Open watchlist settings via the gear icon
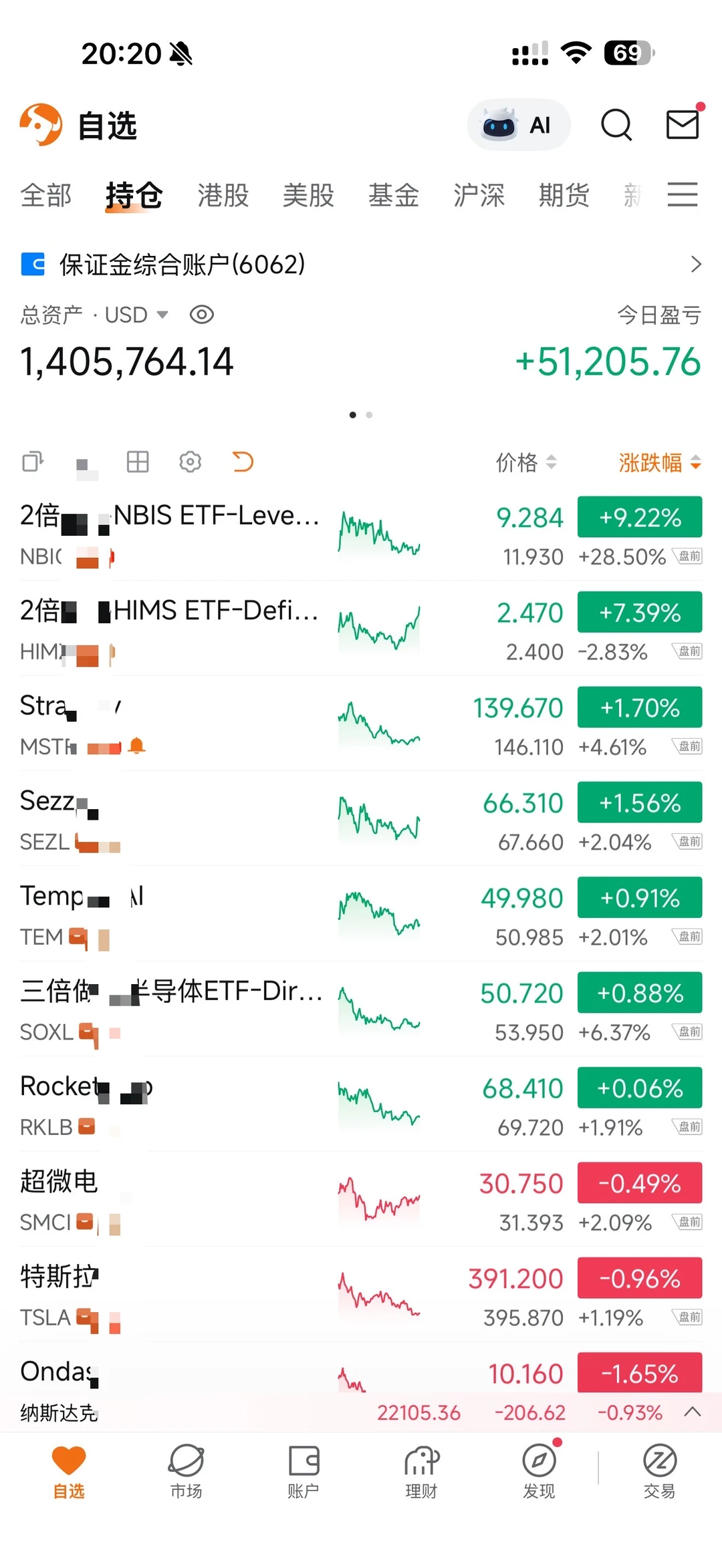The image size is (722, 1568). pos(190,462)
